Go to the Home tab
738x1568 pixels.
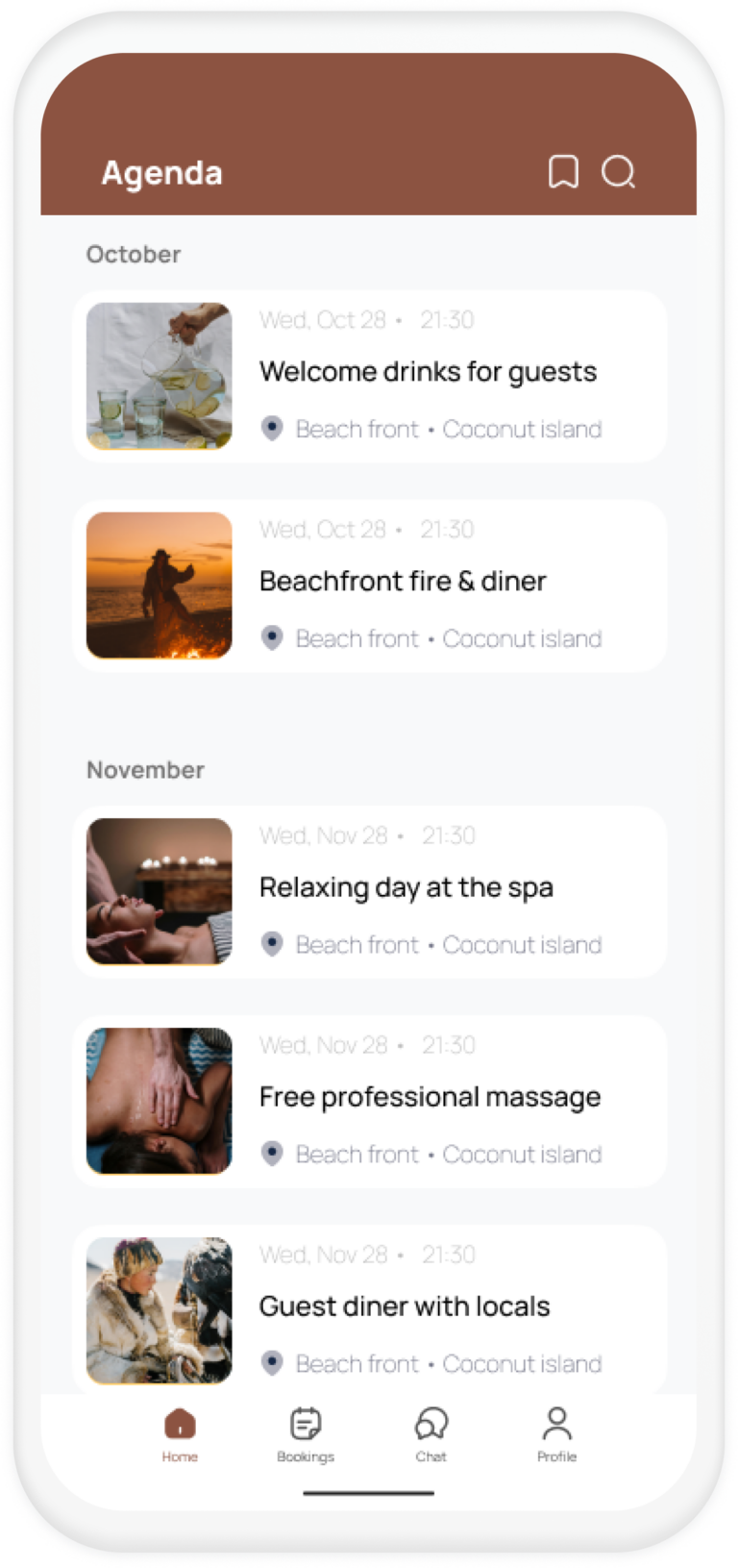(x=180, y=1432)
